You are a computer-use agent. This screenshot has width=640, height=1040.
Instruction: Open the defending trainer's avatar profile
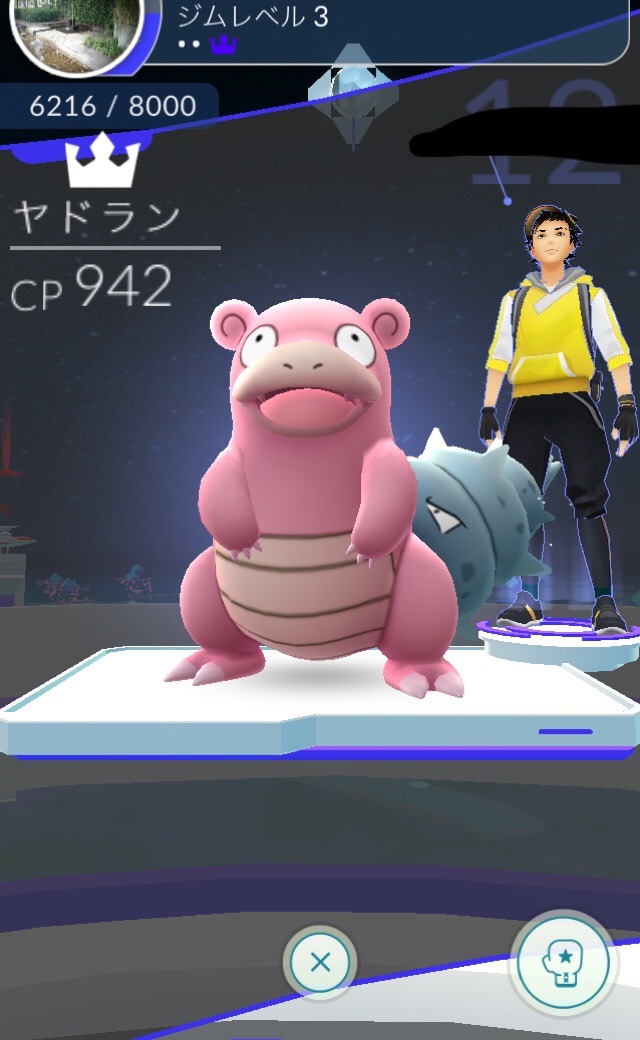click(558, 400)
